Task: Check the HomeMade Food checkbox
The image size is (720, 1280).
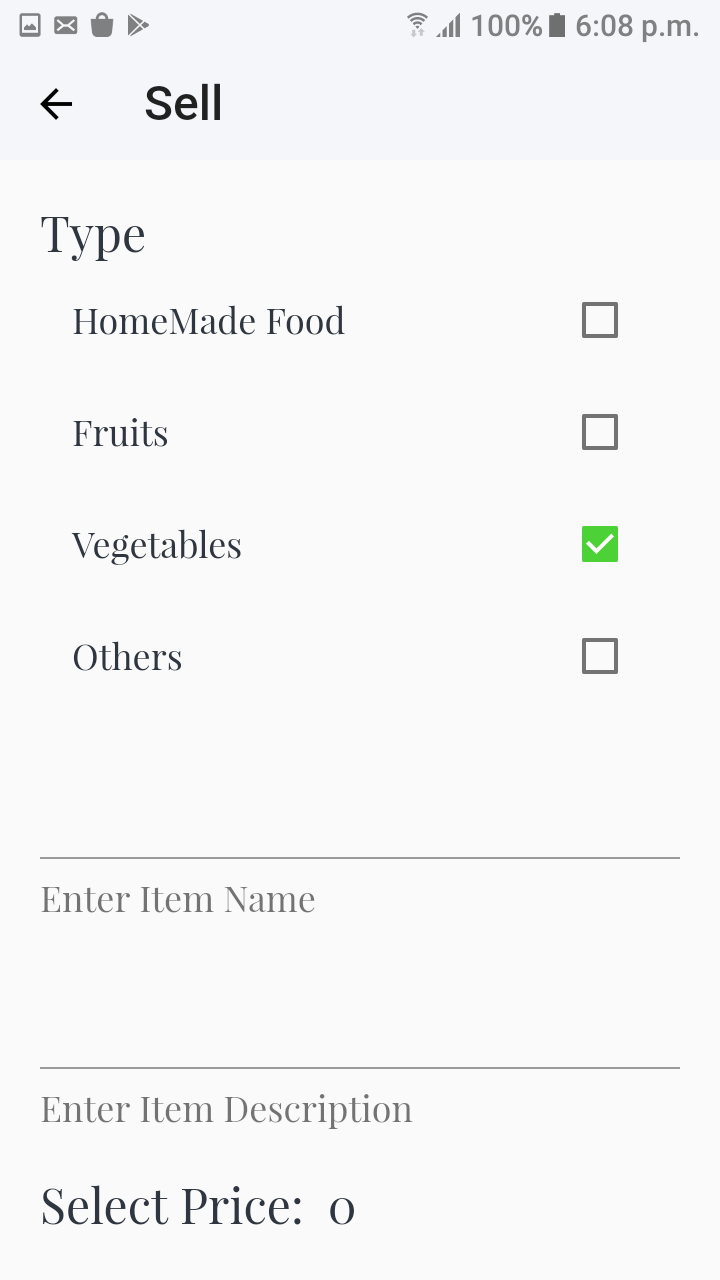Action: [x=600, y=320]
